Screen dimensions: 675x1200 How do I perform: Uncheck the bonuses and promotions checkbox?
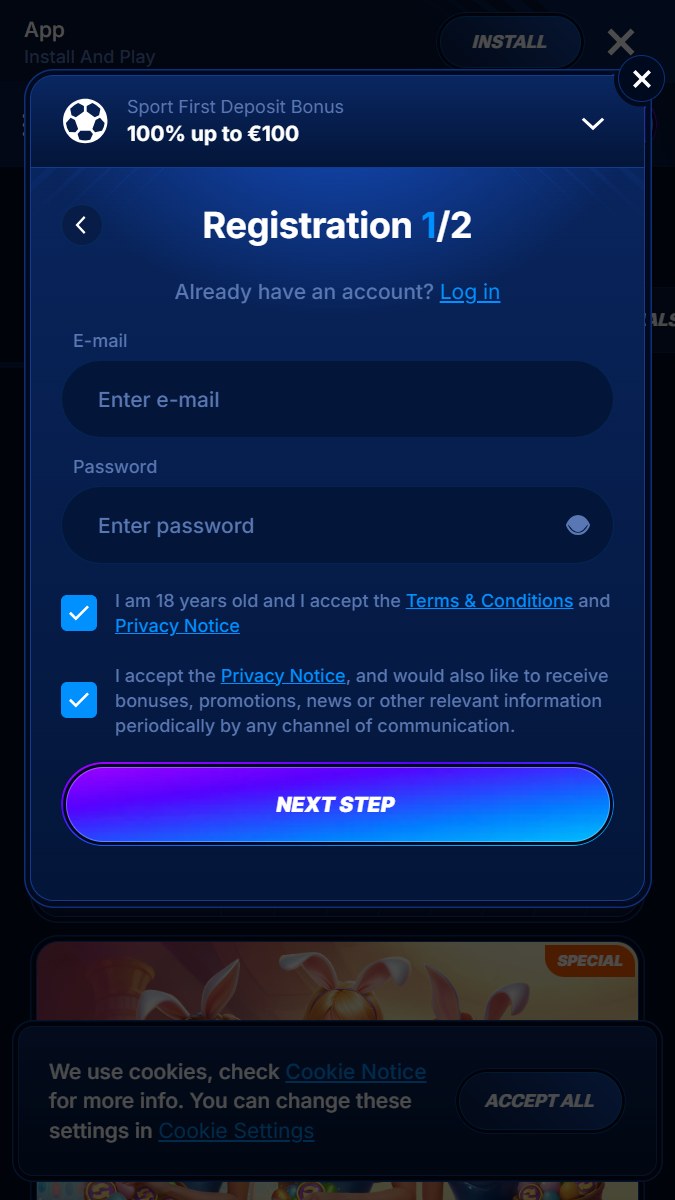pyautogui.click(x=79, y=700)
